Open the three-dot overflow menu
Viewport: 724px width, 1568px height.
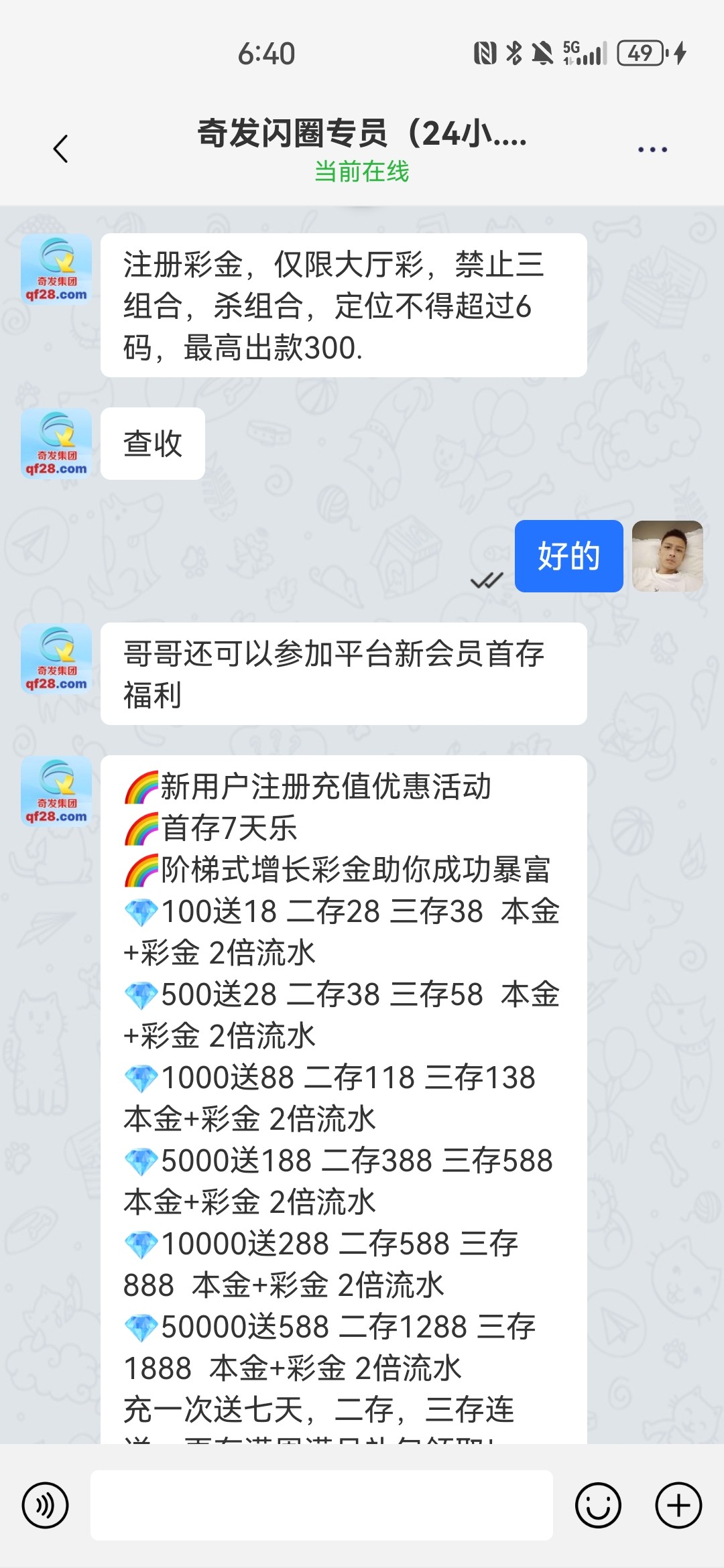click(x=652, y=149)
